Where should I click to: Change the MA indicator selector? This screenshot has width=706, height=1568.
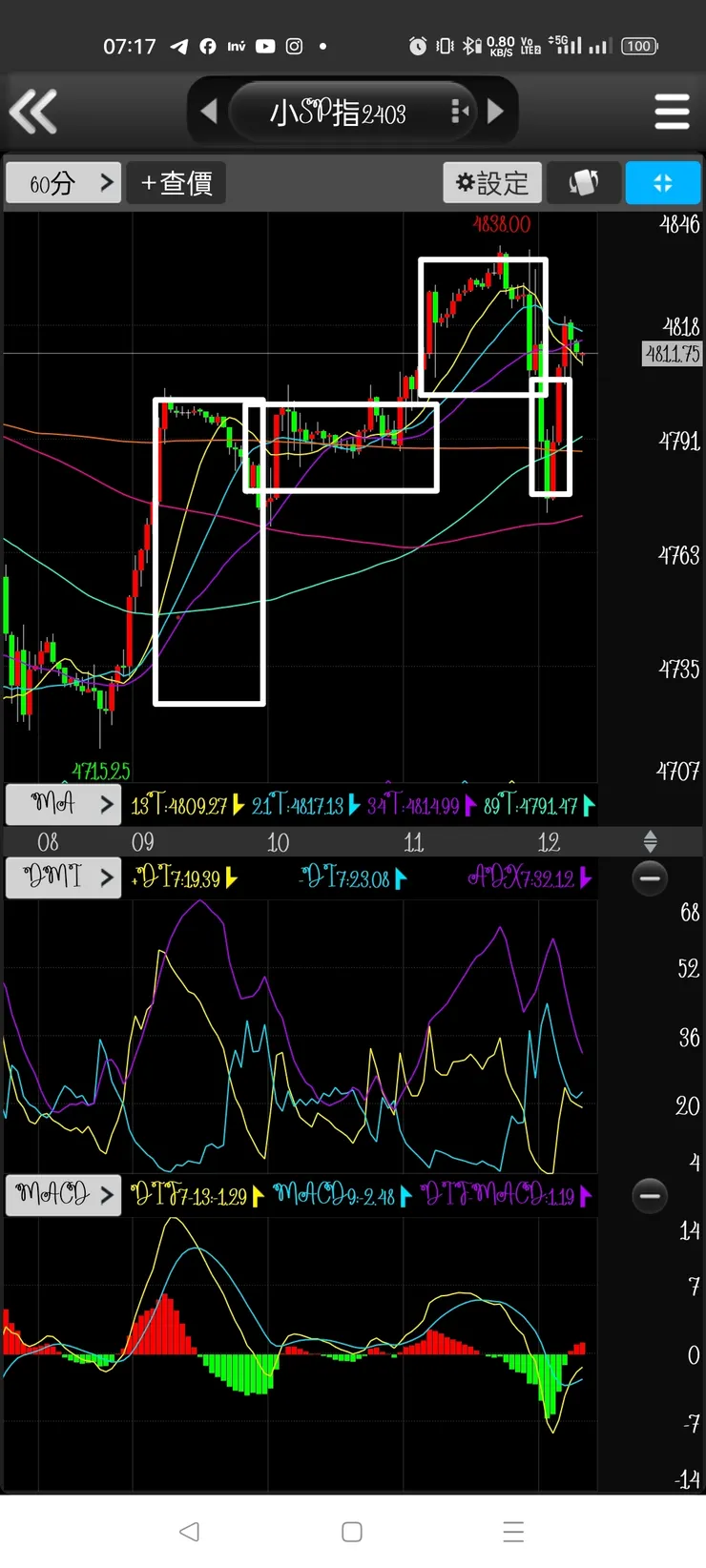[x=63, y=804]
